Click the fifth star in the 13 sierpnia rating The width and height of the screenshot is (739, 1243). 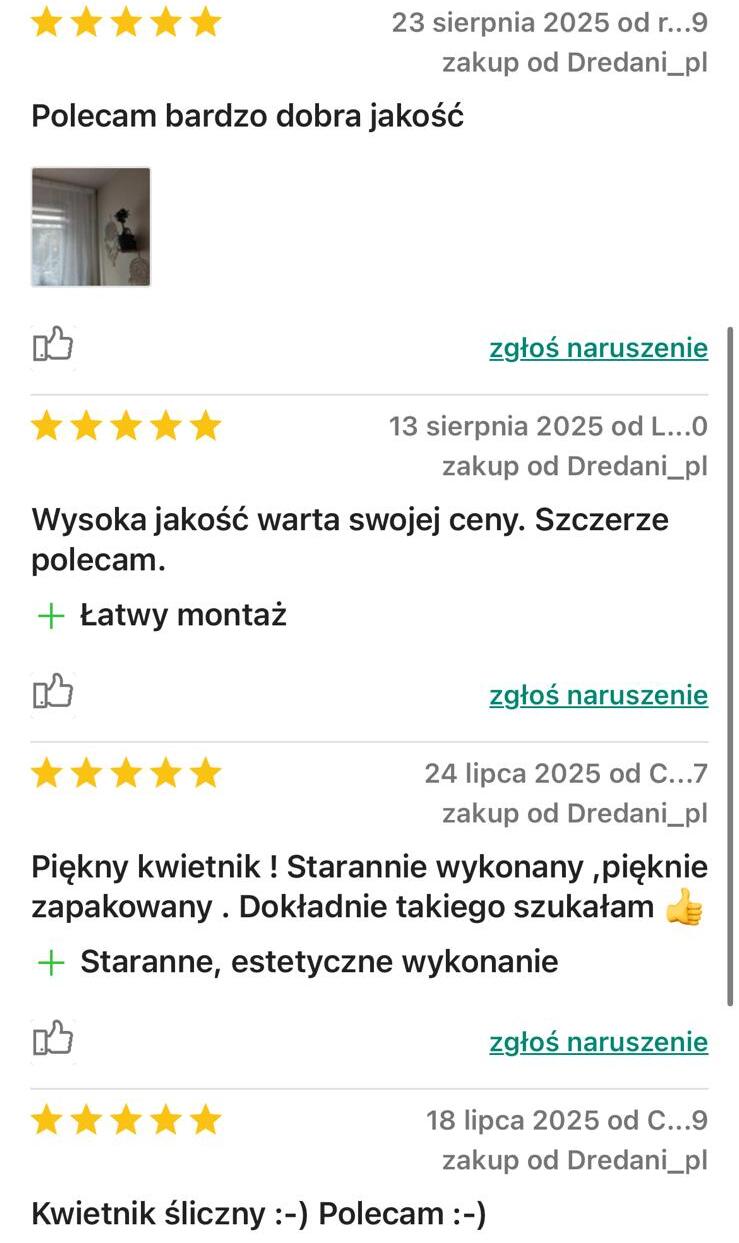[206, 424]
